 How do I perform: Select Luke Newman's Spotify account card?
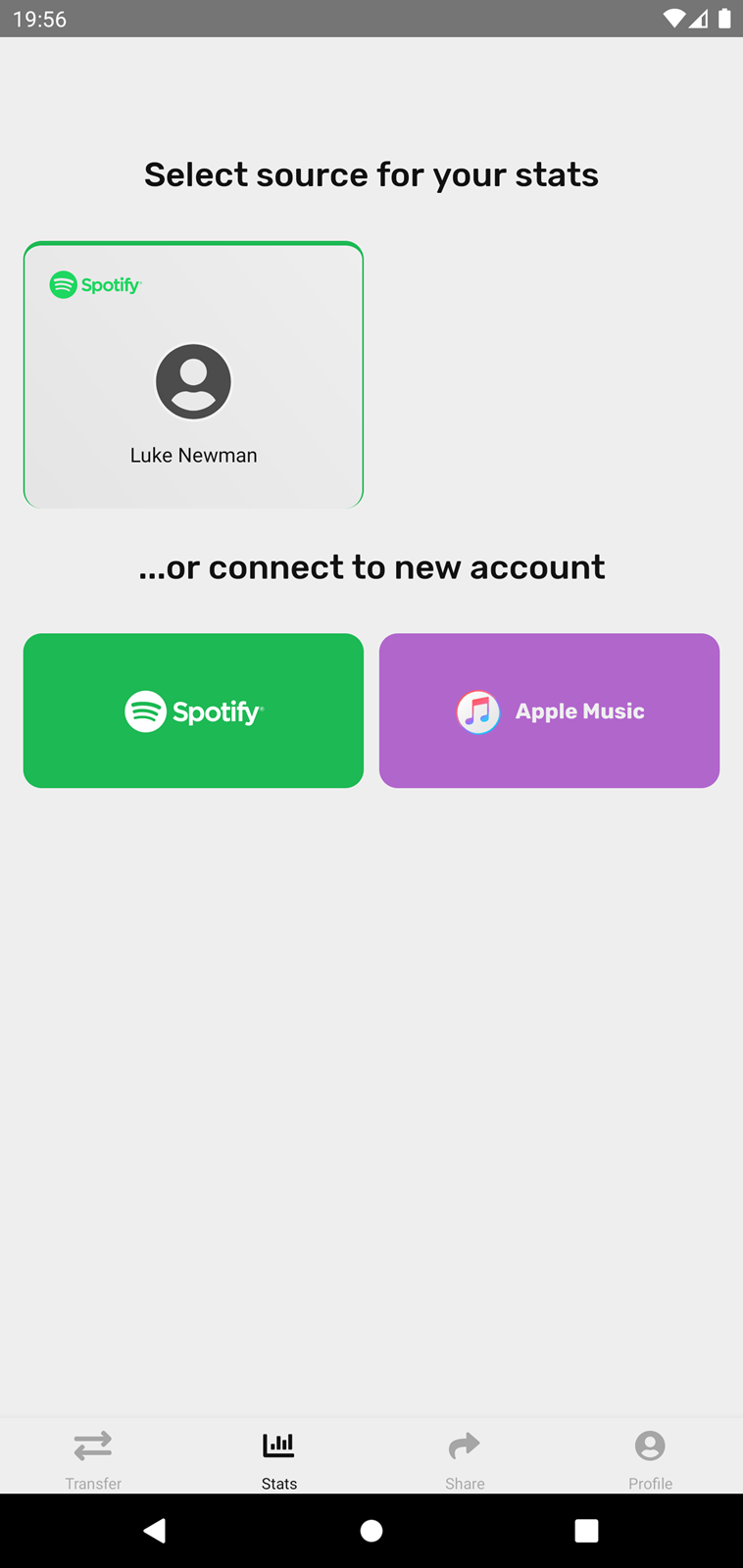(193, 374)
